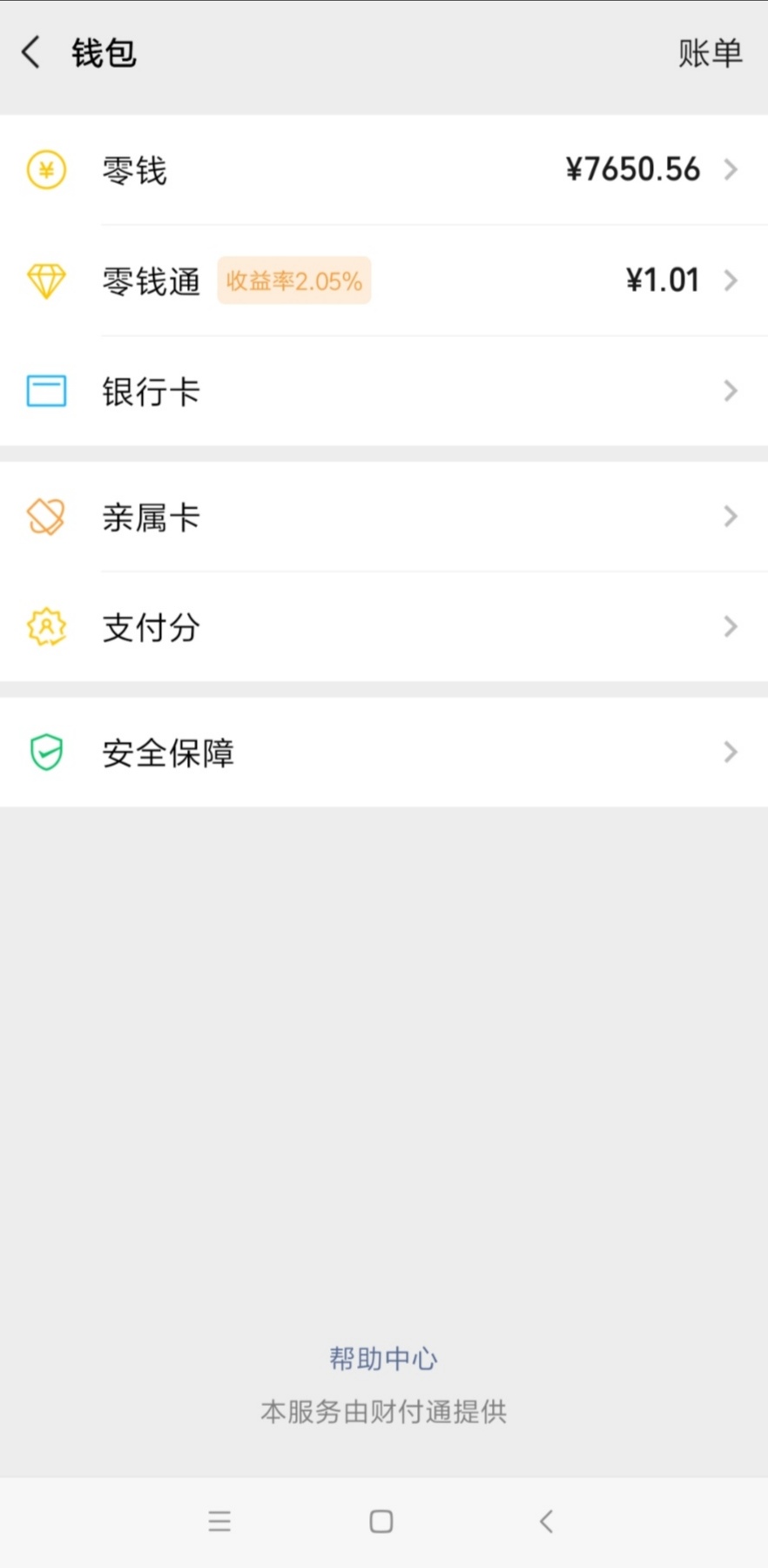Open 账单 in the top bar
Viewport: 768px width, 1568px height.
click(710, 53)
